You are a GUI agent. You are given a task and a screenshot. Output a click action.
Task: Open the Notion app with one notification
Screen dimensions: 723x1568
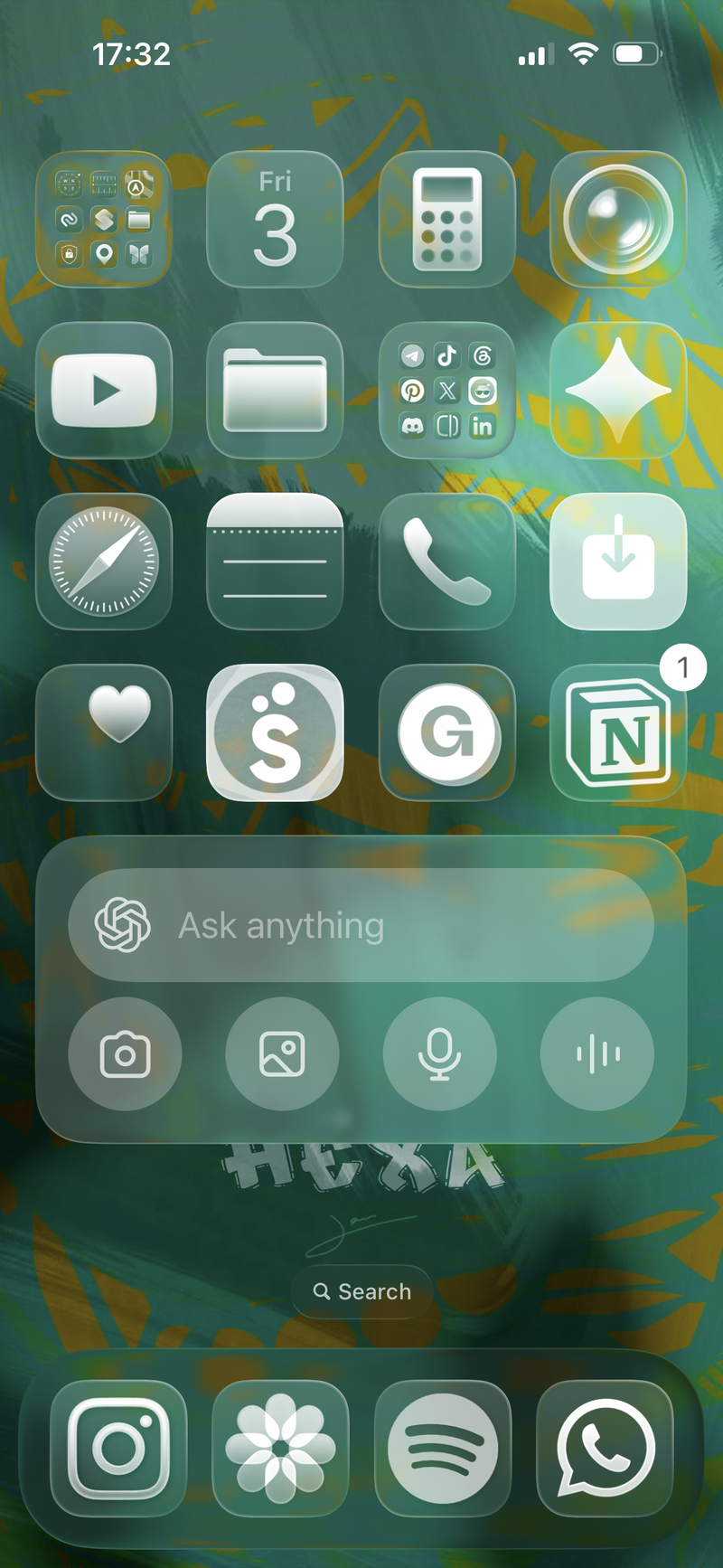tap(618, 732)
